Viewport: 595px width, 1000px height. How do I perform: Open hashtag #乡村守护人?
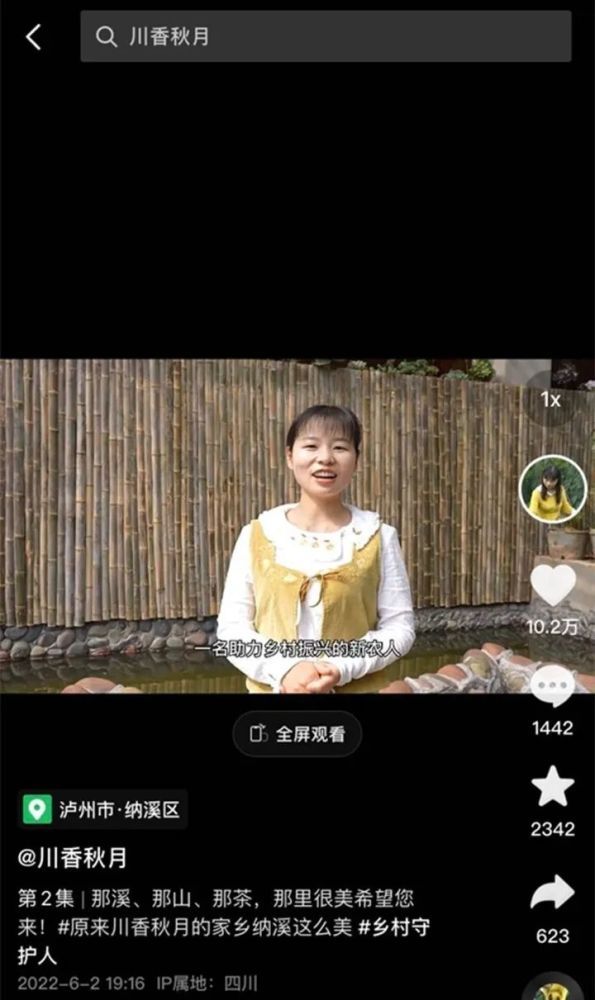223,941
